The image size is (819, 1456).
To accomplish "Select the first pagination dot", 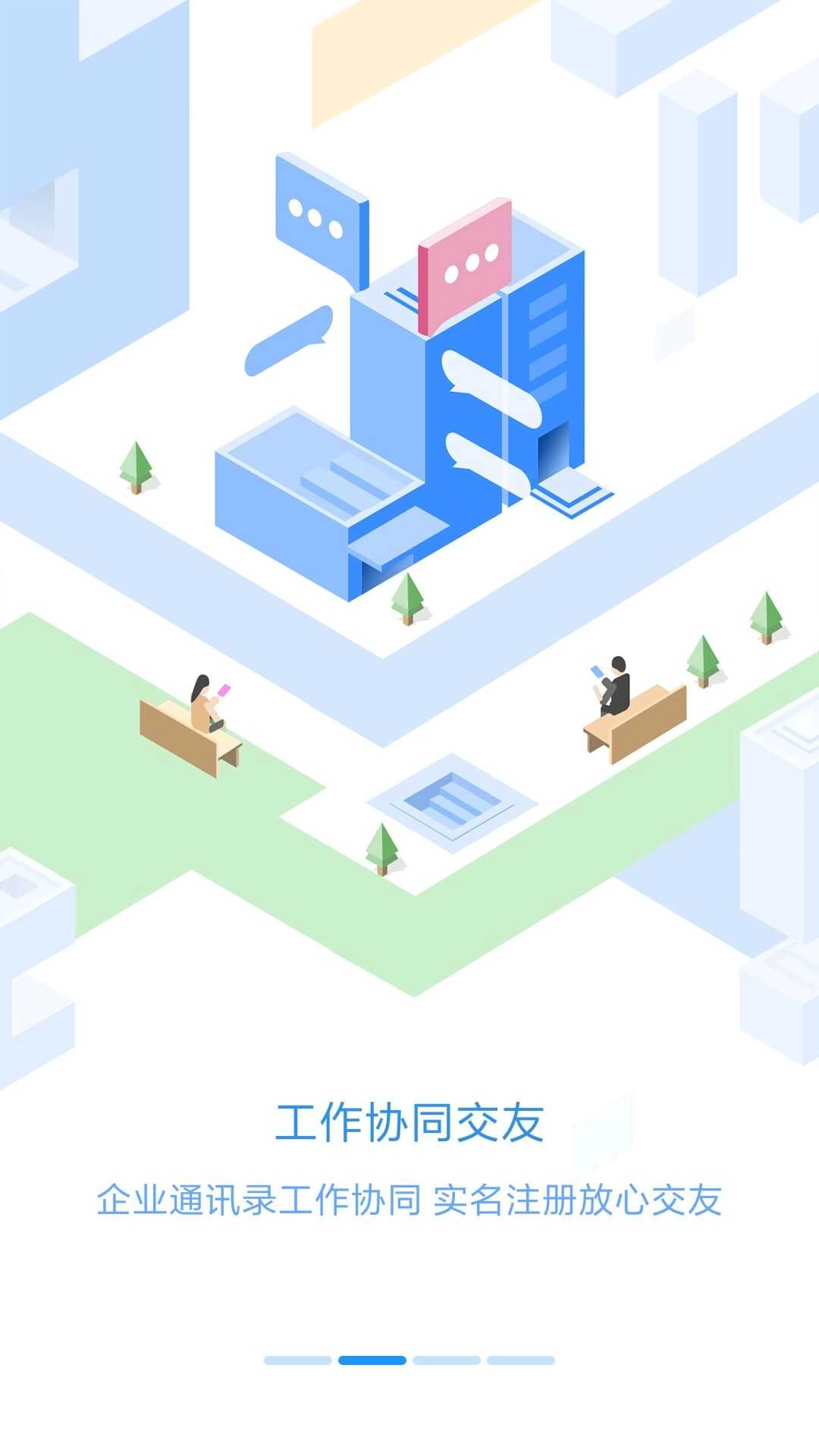I will tap(297, 1360).
